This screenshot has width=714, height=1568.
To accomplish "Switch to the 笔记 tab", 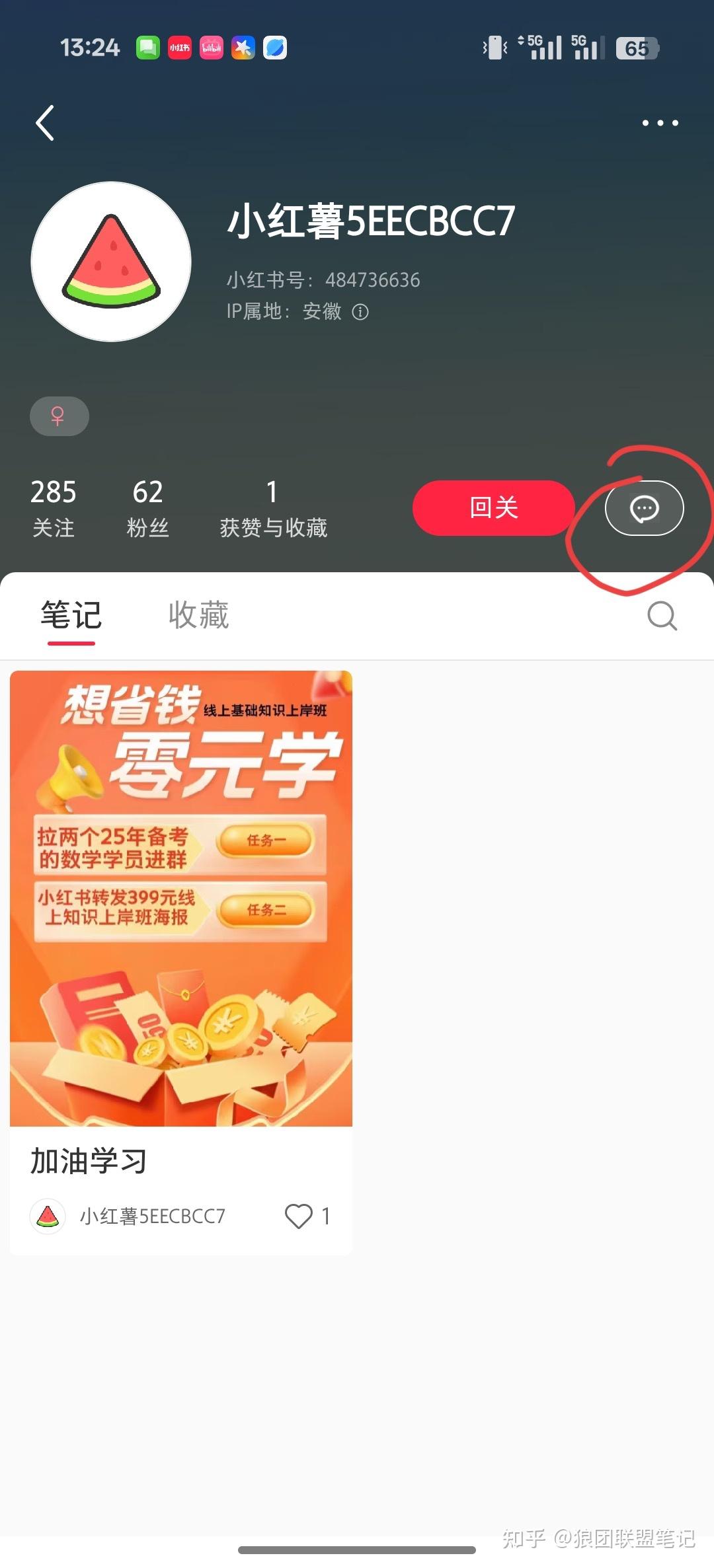I will pyautogui.click(x=71, y=615).
